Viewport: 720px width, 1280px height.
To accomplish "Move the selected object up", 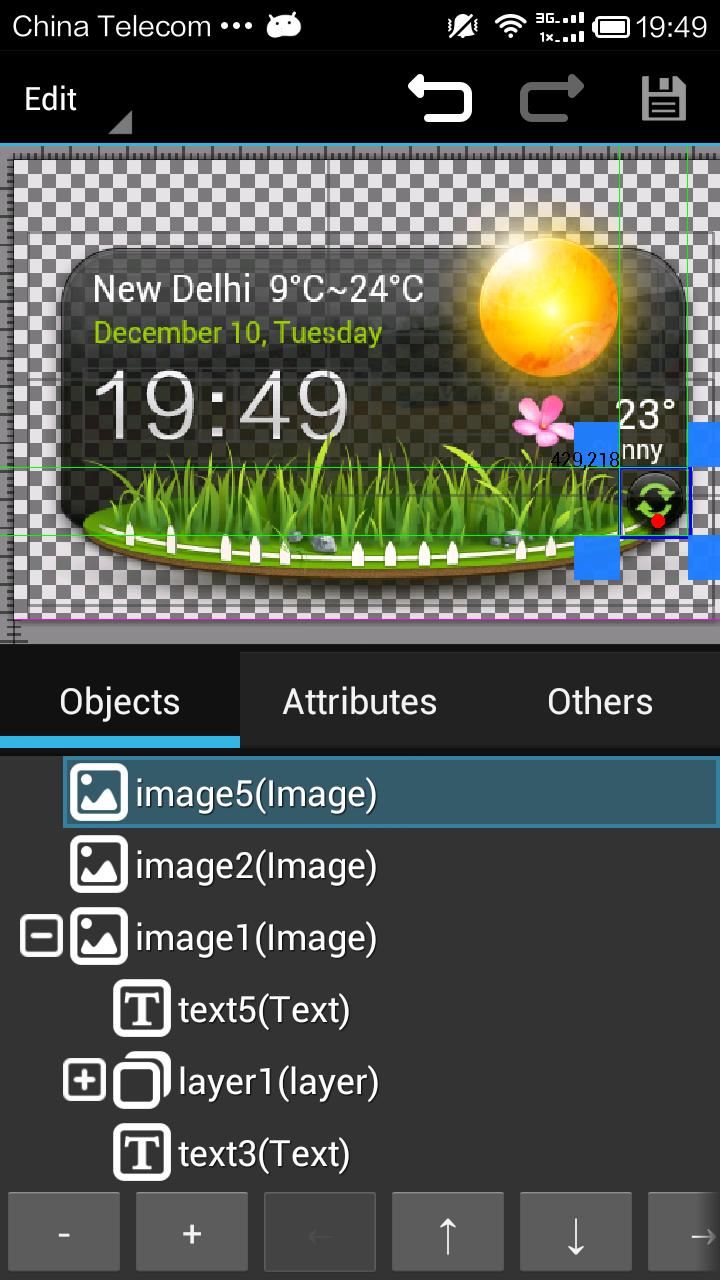I will click(x=448, y=1236).
